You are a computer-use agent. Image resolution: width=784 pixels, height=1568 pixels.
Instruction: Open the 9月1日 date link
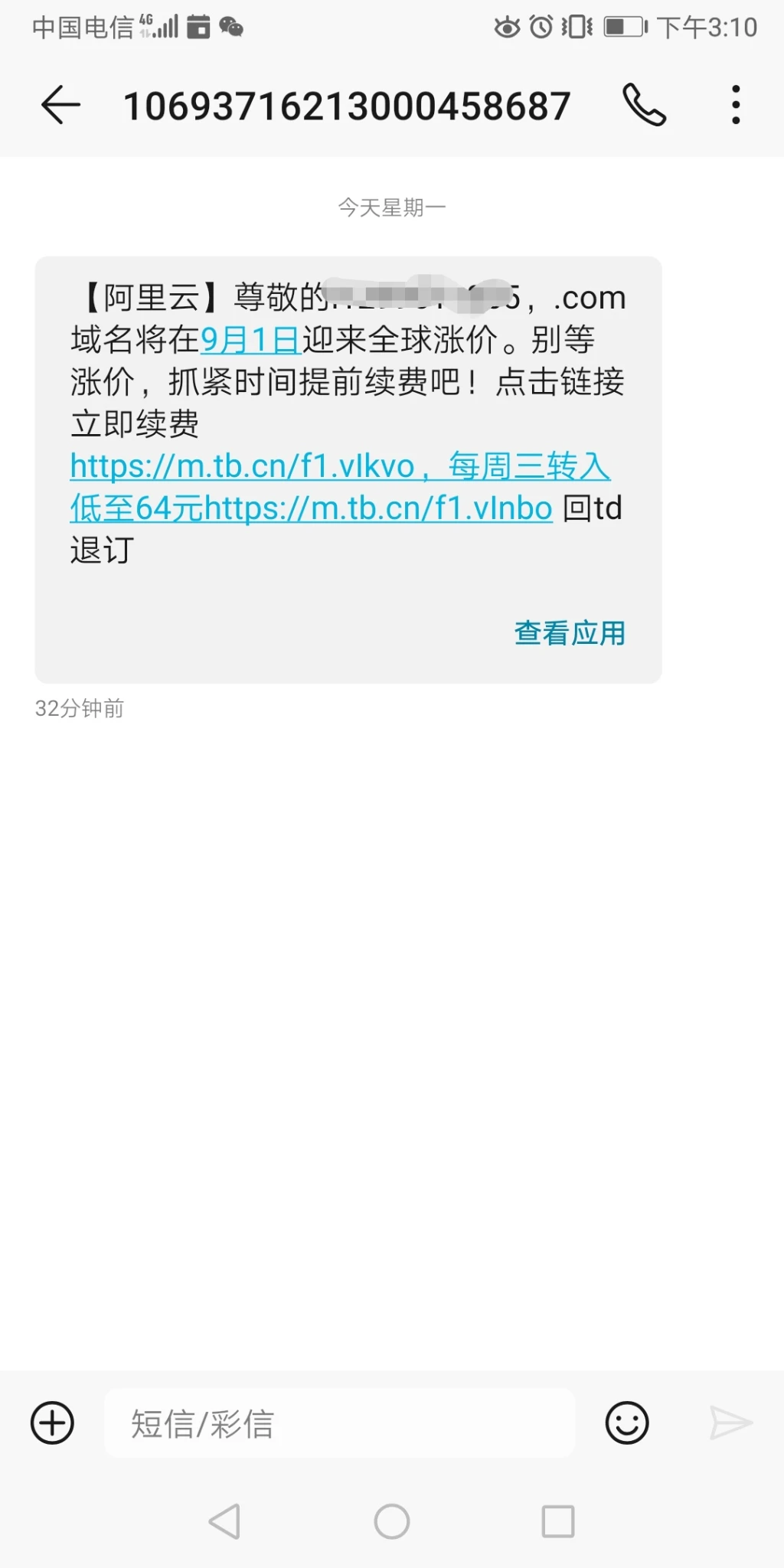250,340
